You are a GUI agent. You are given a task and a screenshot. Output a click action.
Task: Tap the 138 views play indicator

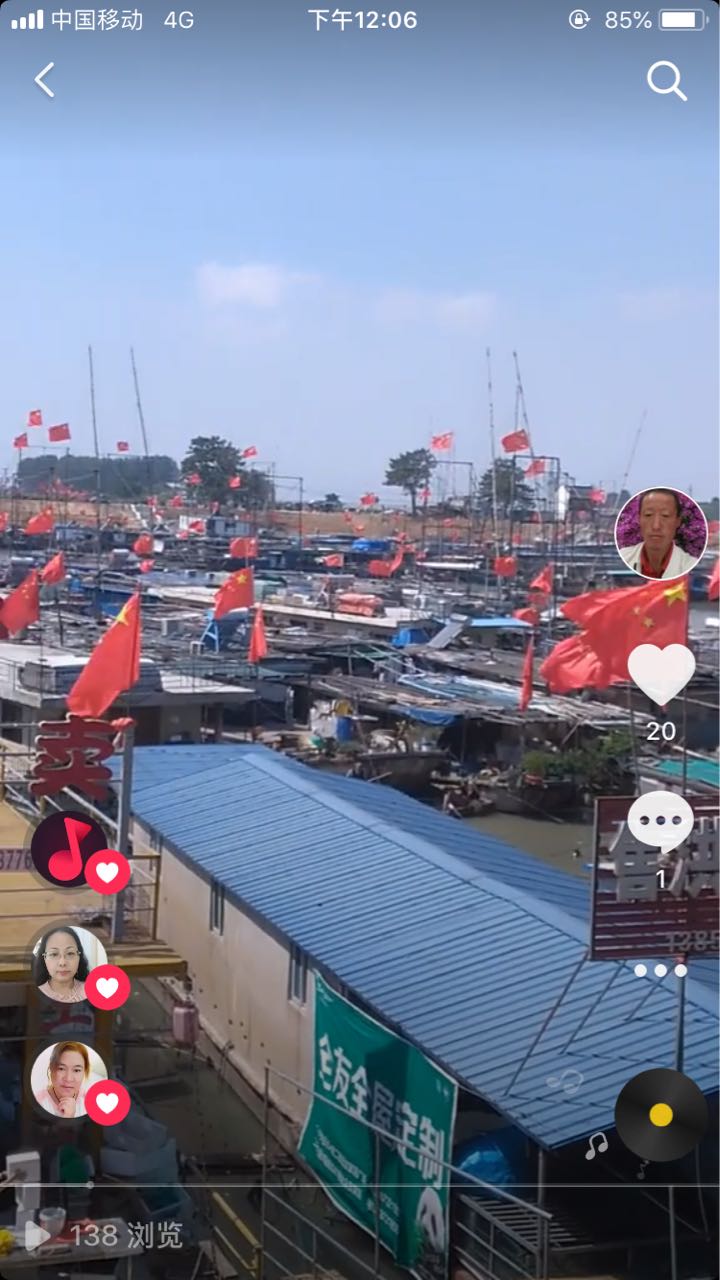[104, 1236]
